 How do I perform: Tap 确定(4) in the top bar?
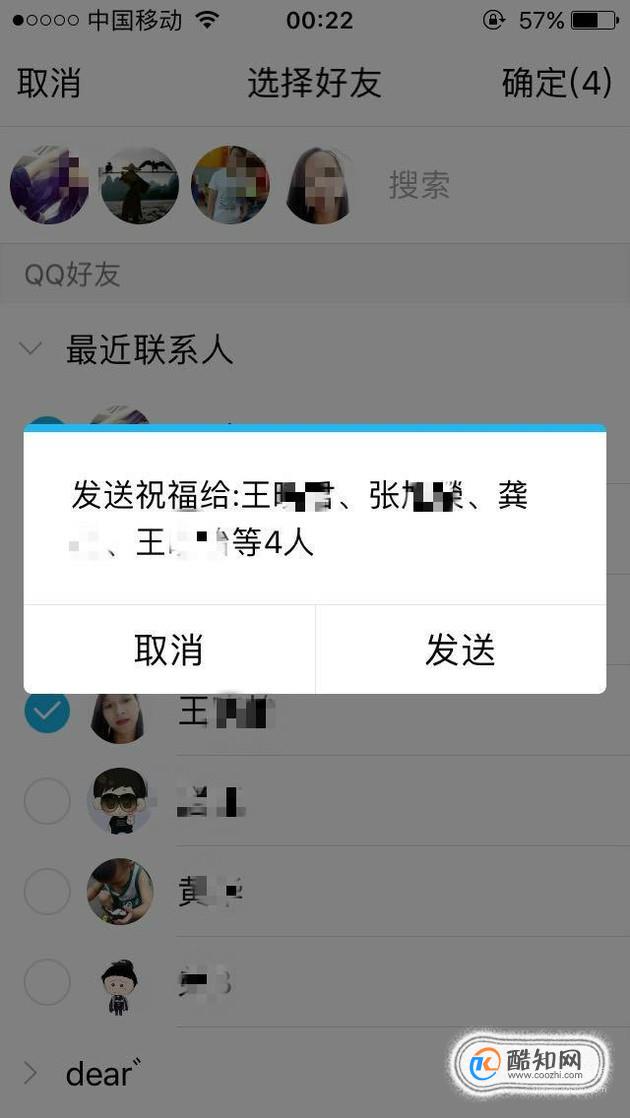(556, 84)
